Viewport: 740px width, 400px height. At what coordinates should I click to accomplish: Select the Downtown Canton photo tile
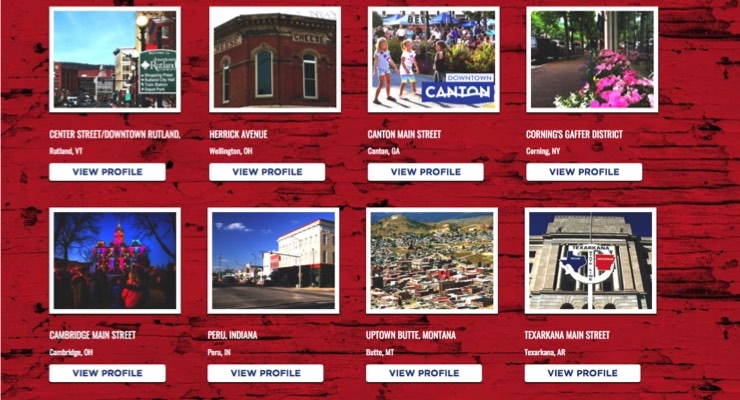tap(433, 59)
